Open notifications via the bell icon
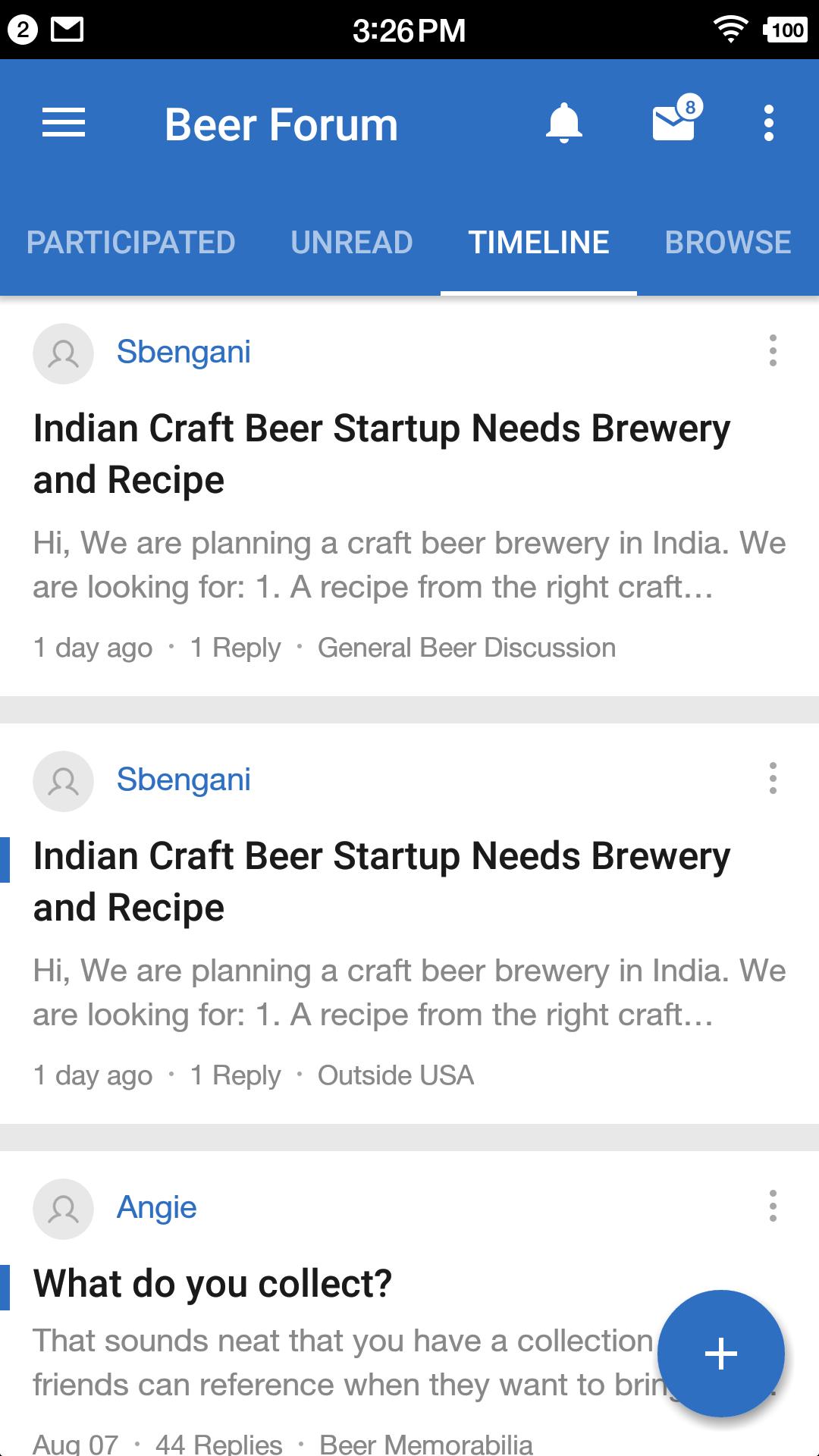 pos(564,124)
